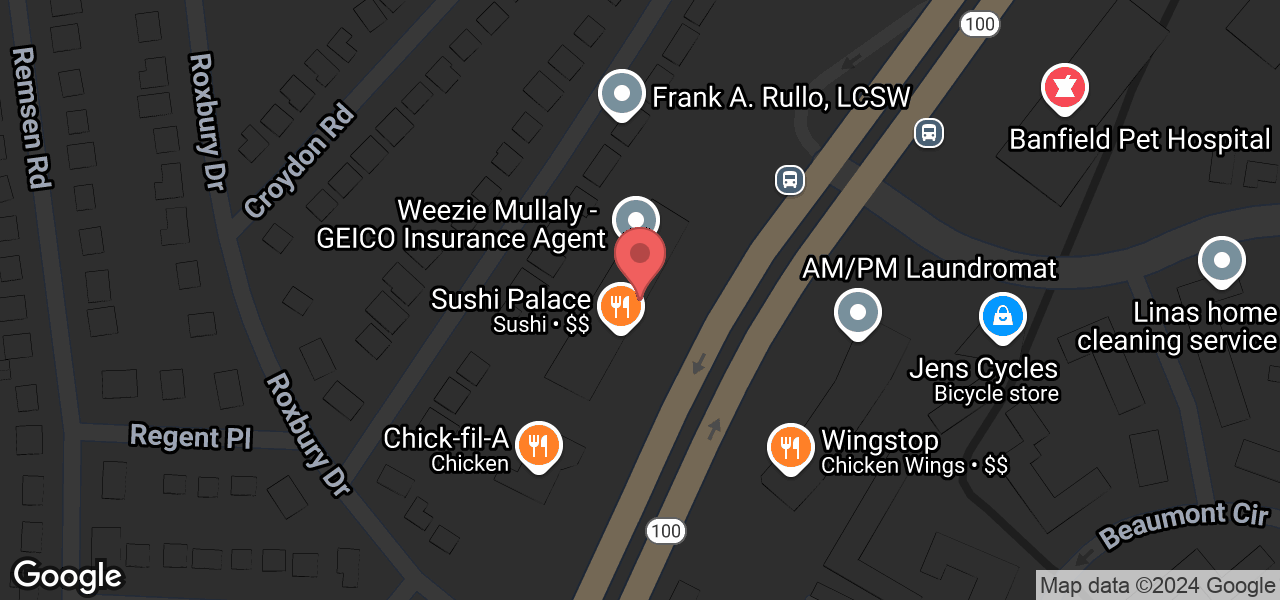This screenshot has width=1280, height=600.
Task: Open the Chick-fil-A restaurant marker
Action: pyautogui.click(x=538, y=445)
